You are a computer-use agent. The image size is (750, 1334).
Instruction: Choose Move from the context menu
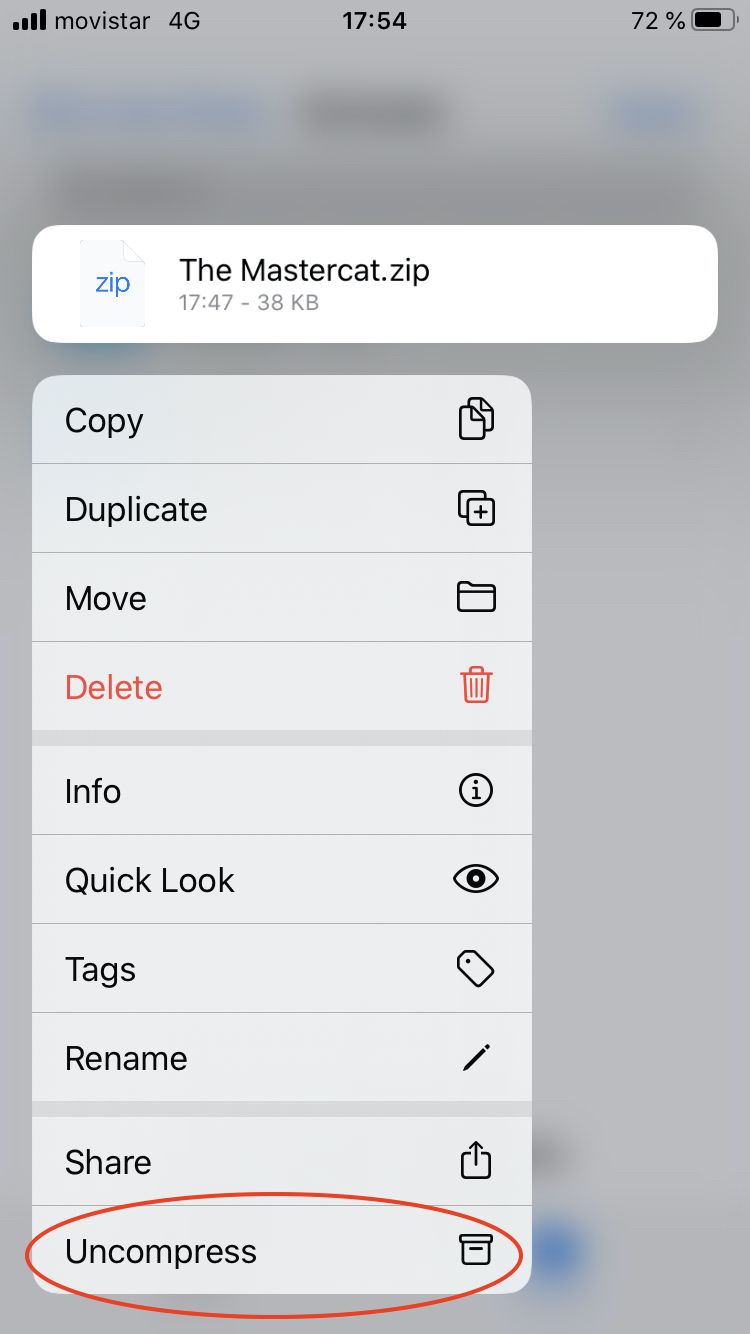281,598
